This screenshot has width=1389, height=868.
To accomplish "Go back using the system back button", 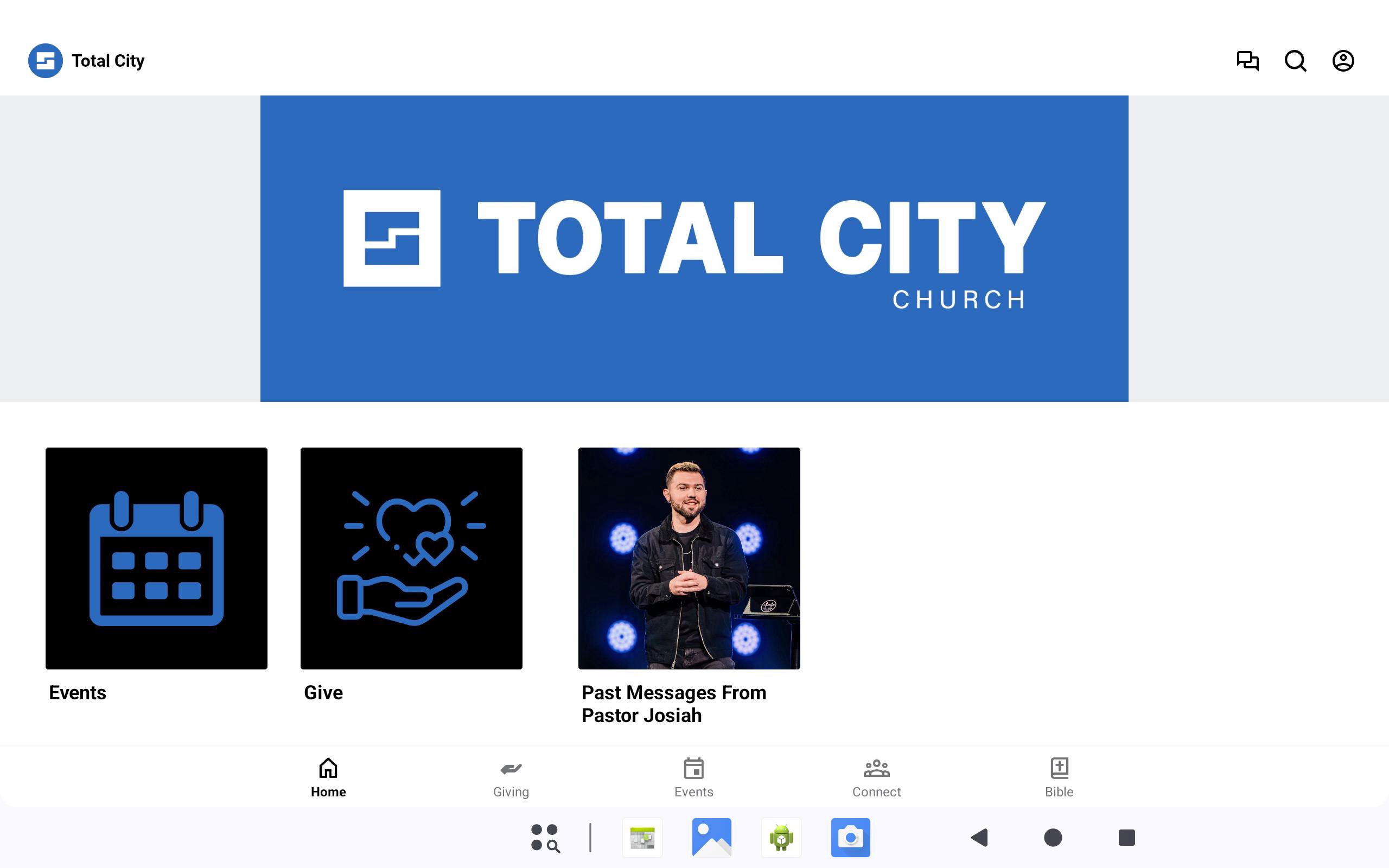I will point(980,838).
